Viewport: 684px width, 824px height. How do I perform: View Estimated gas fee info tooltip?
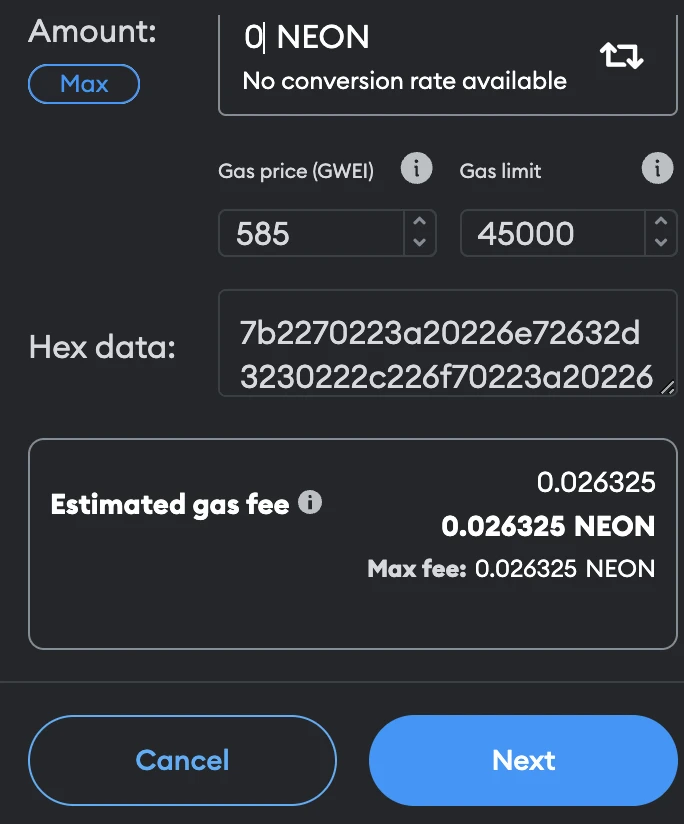tap(311, 503)
